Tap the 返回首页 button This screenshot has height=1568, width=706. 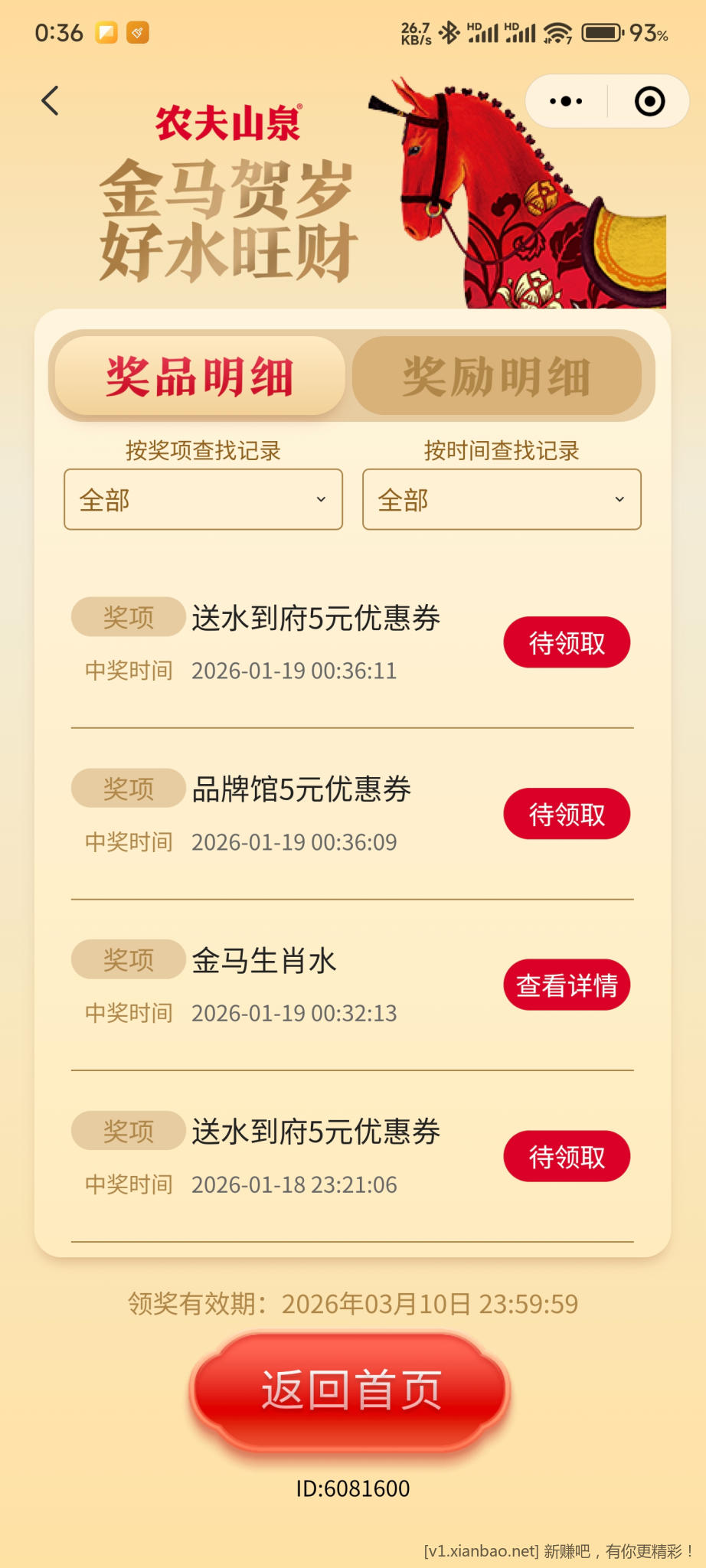tap(351, 1387)
